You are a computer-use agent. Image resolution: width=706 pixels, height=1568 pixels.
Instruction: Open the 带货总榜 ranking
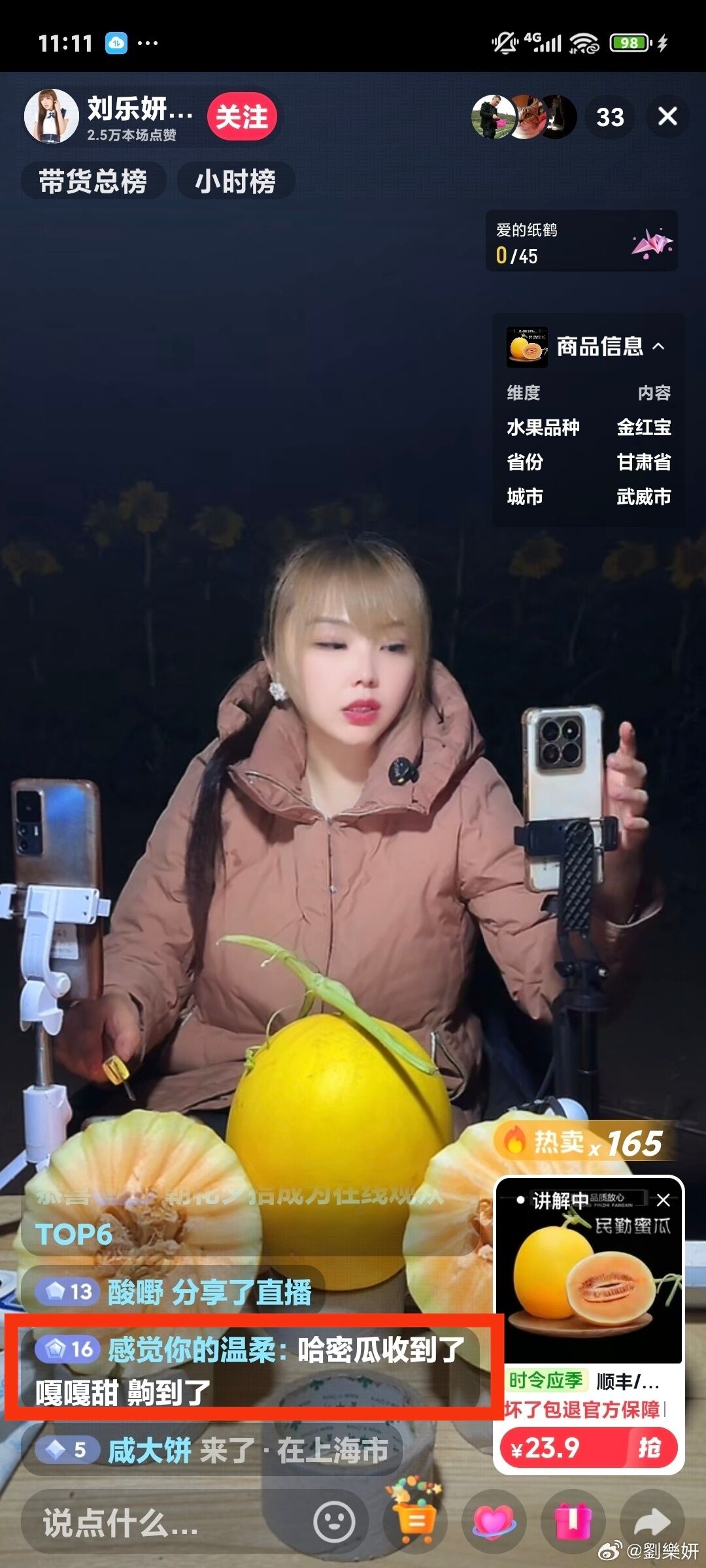pos(93,181)
